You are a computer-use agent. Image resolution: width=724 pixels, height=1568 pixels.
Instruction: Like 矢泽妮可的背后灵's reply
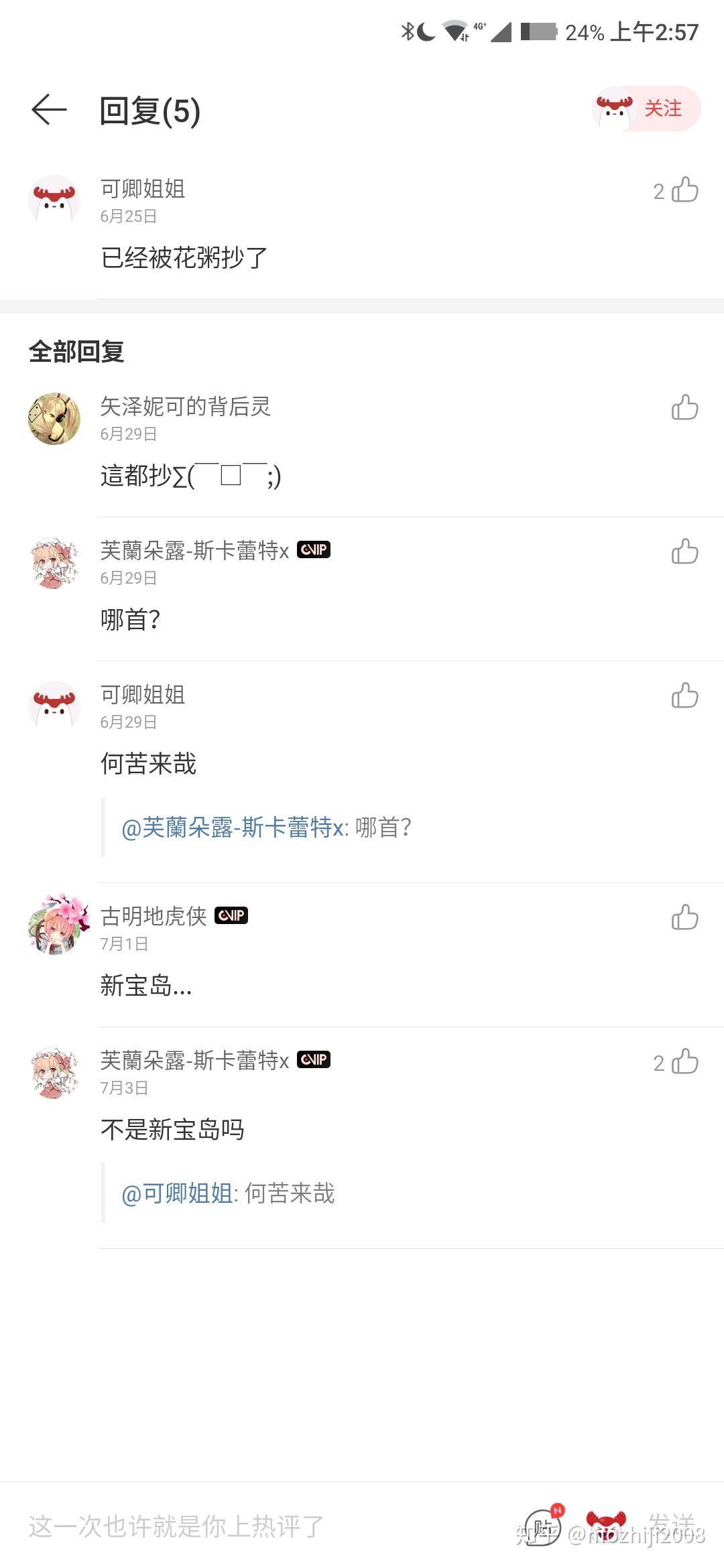684,407
